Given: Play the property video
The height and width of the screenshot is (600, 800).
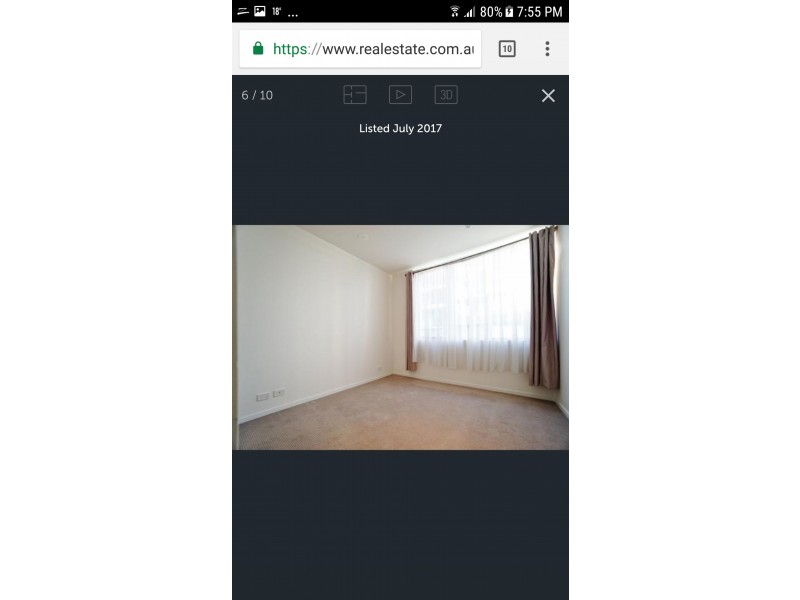Looking at the screenshot, I should pyautogui.click(x=400, y=95).
